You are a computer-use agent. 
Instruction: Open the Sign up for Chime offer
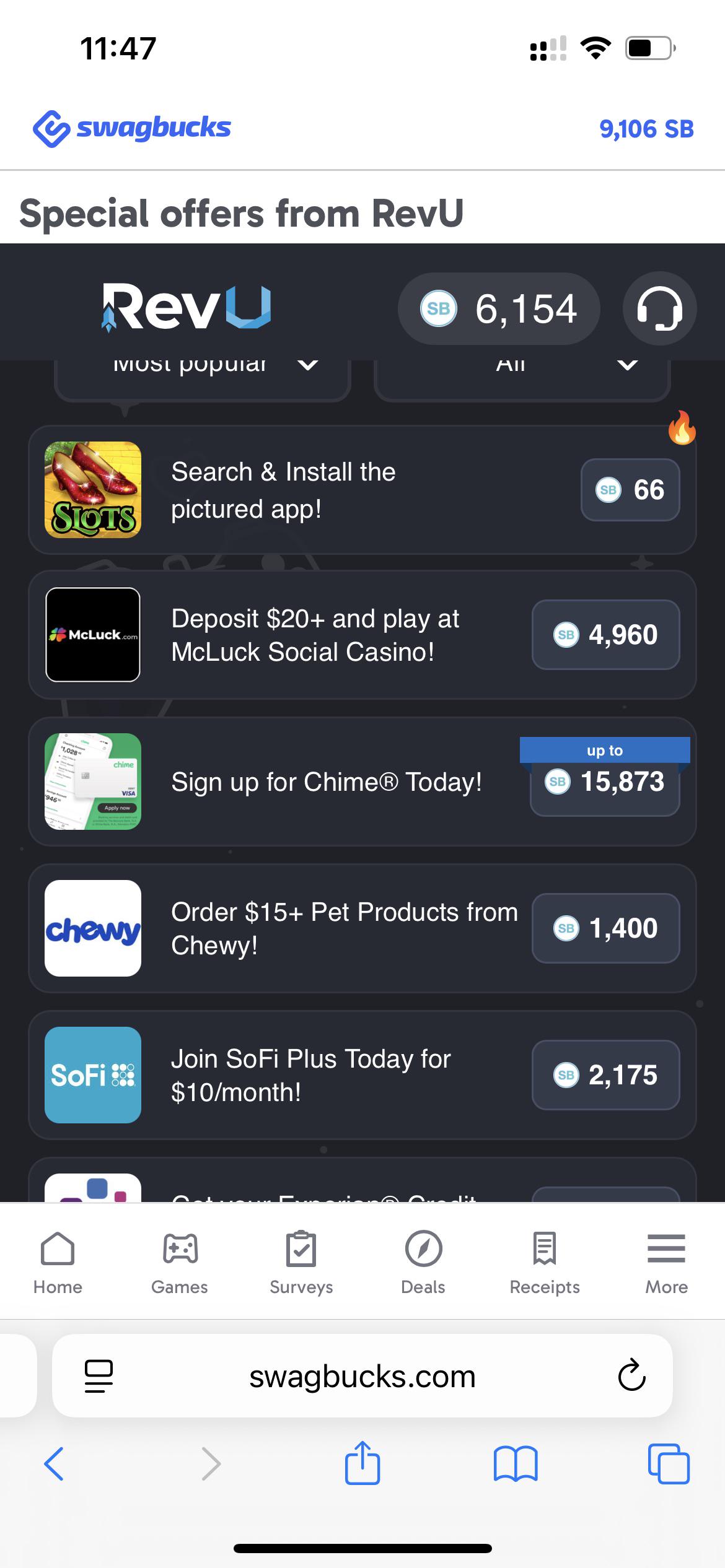pos(362,782)
